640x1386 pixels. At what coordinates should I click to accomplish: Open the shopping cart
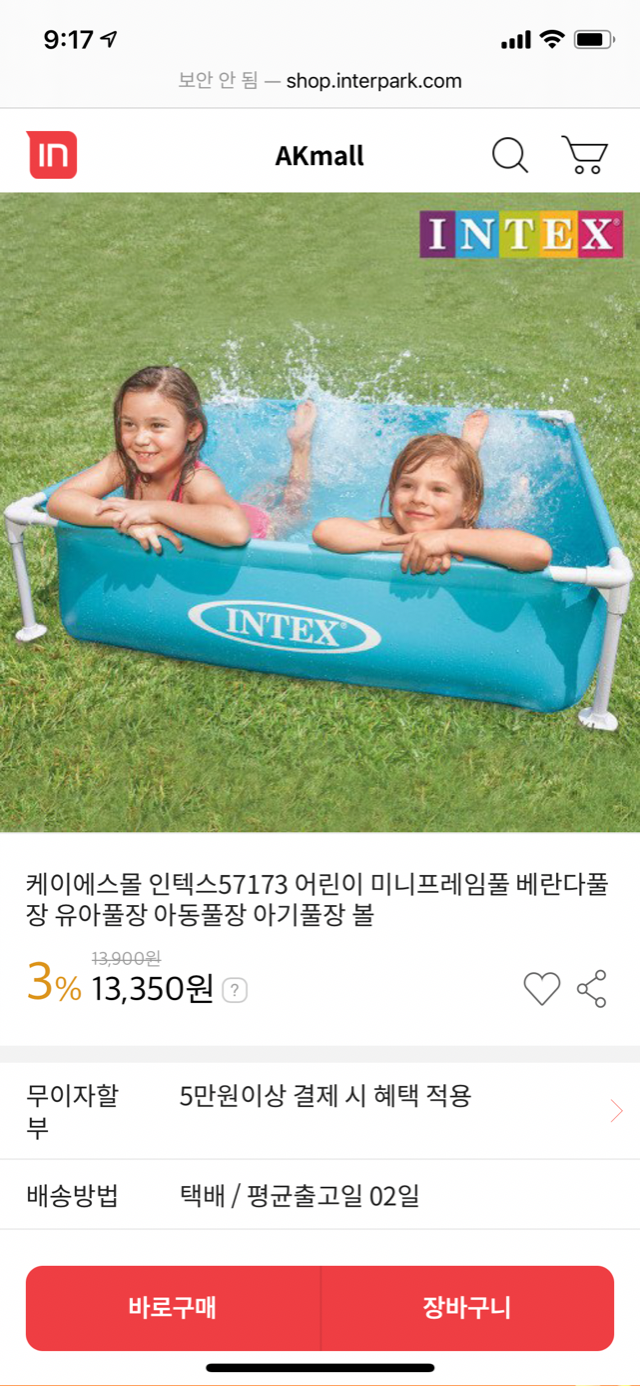584,155
